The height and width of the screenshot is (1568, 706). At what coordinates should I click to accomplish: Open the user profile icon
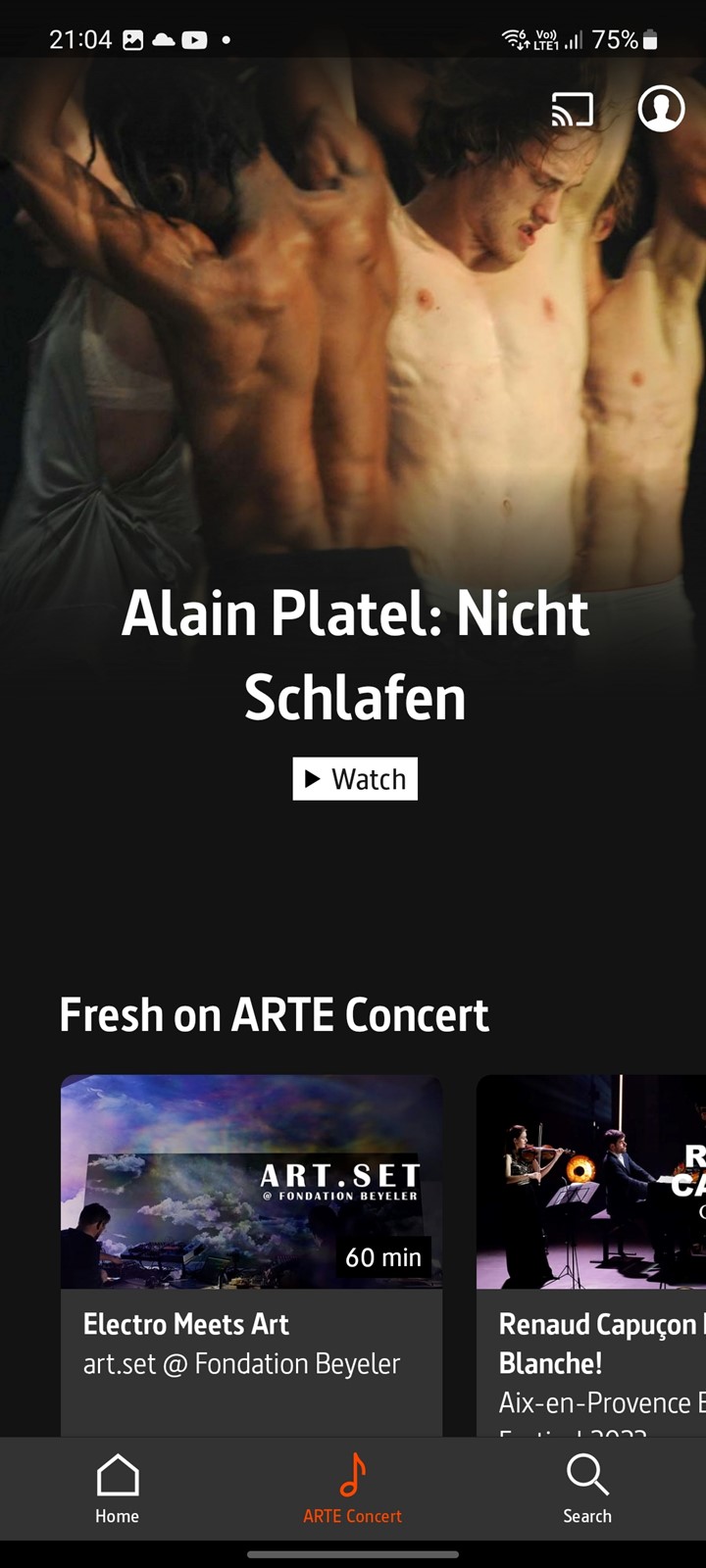coord(661,108)
